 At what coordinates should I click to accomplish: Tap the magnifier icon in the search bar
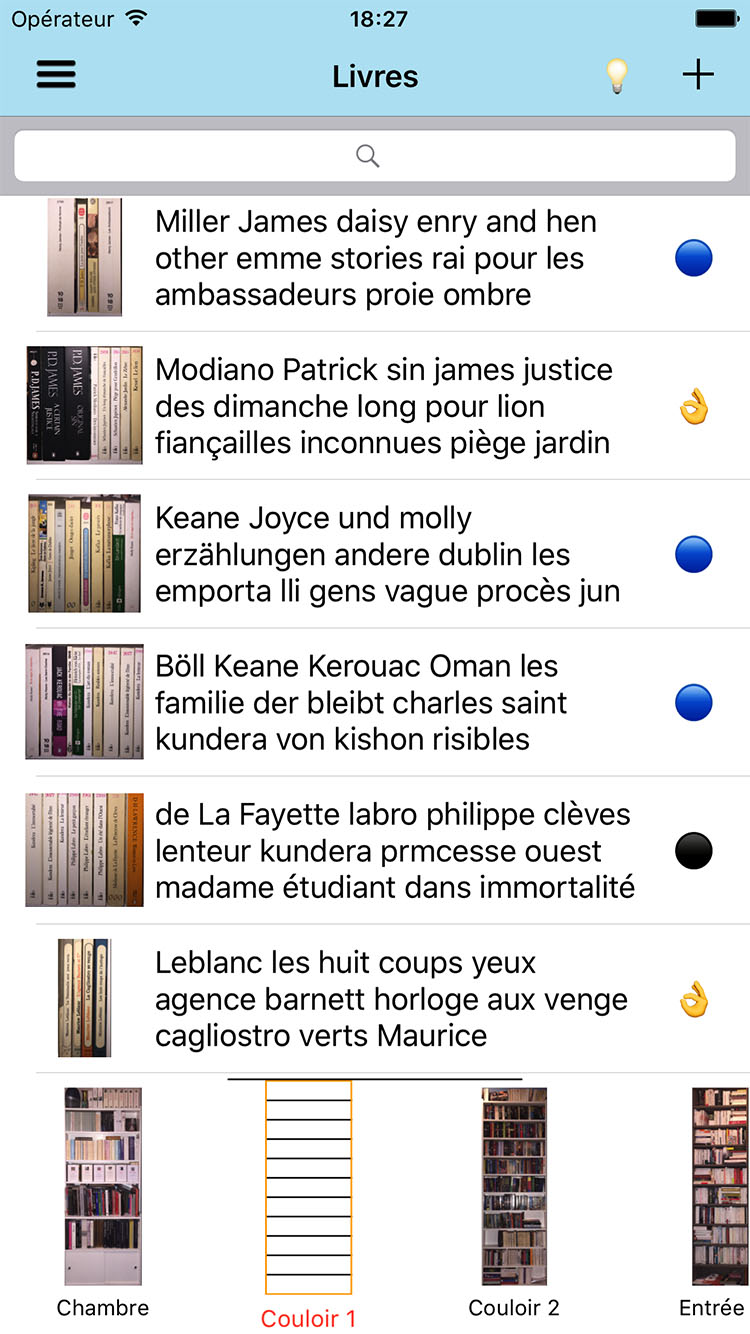[x=367, y=156]
